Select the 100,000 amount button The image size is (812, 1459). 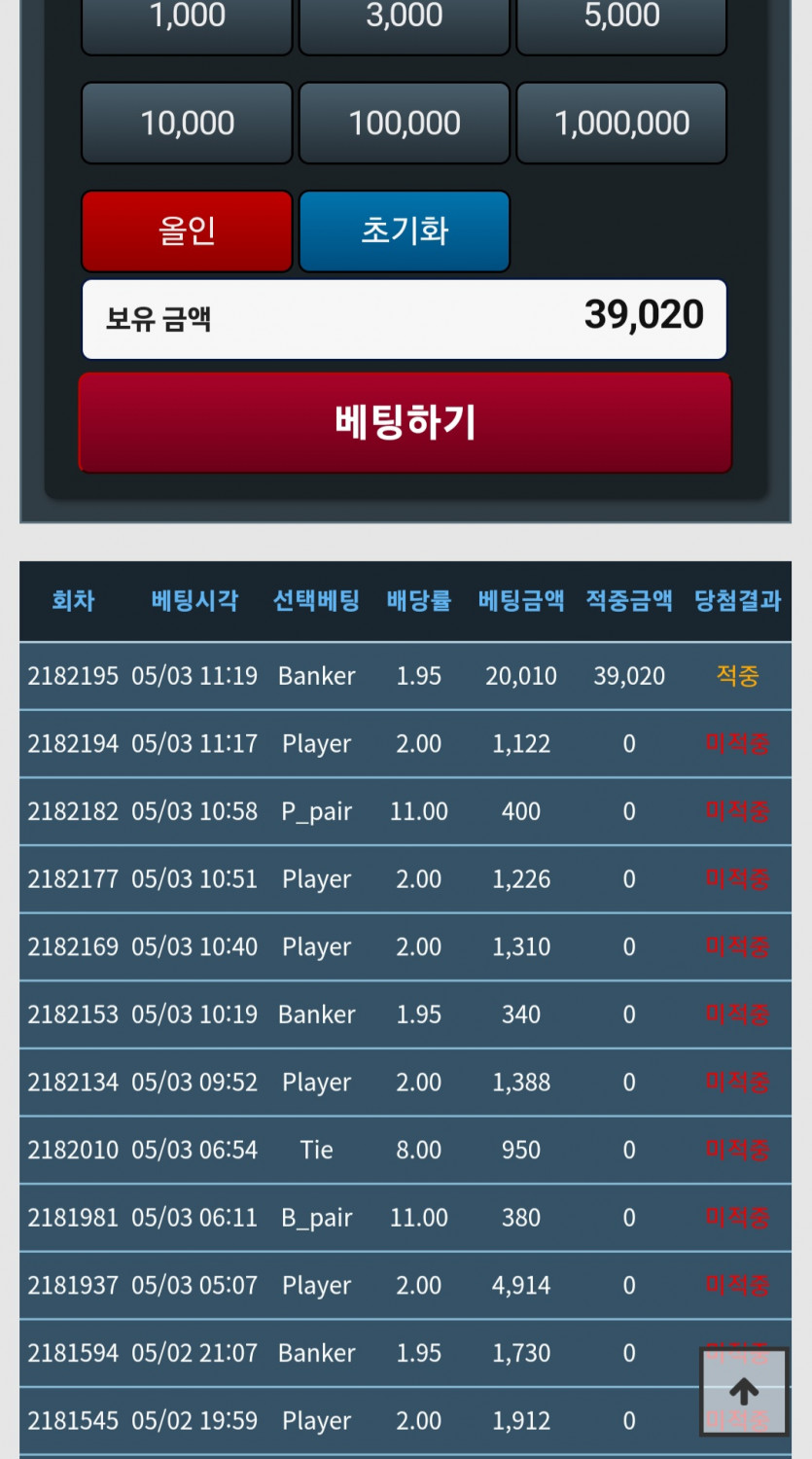[x=405, y=124]
